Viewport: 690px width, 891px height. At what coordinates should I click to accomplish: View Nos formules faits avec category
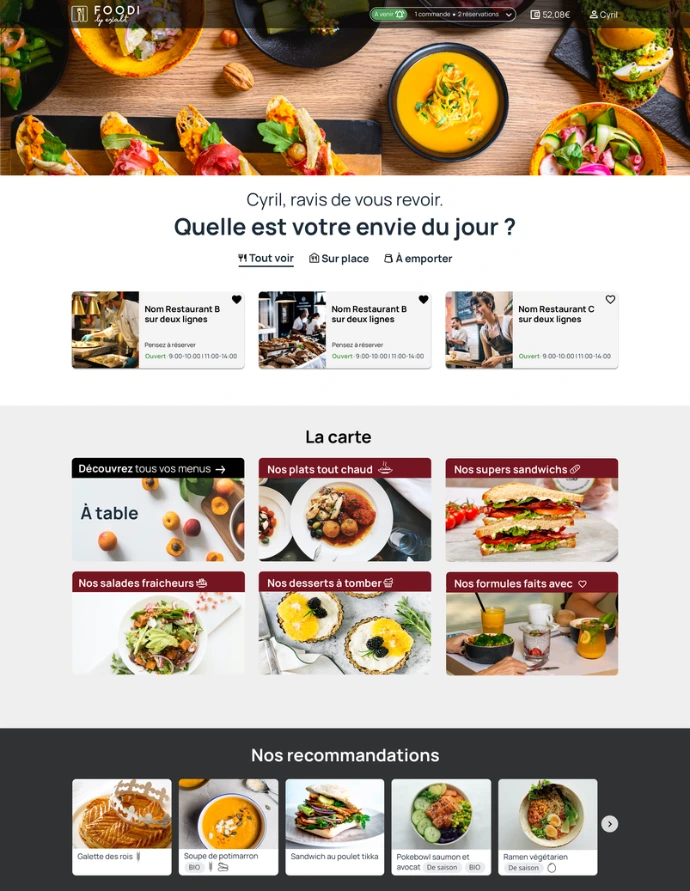[x=531, y=623]
